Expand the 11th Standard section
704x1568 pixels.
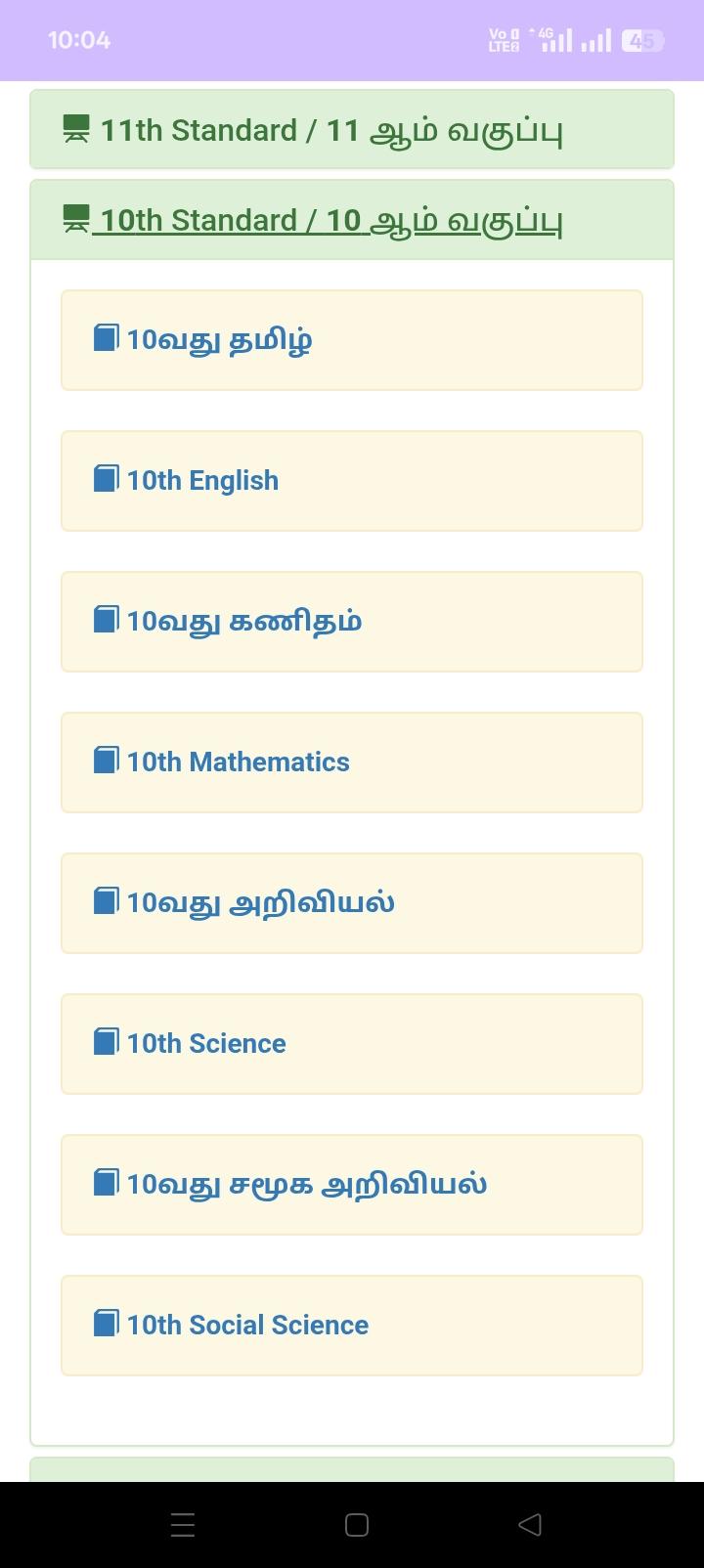(330, 130)
